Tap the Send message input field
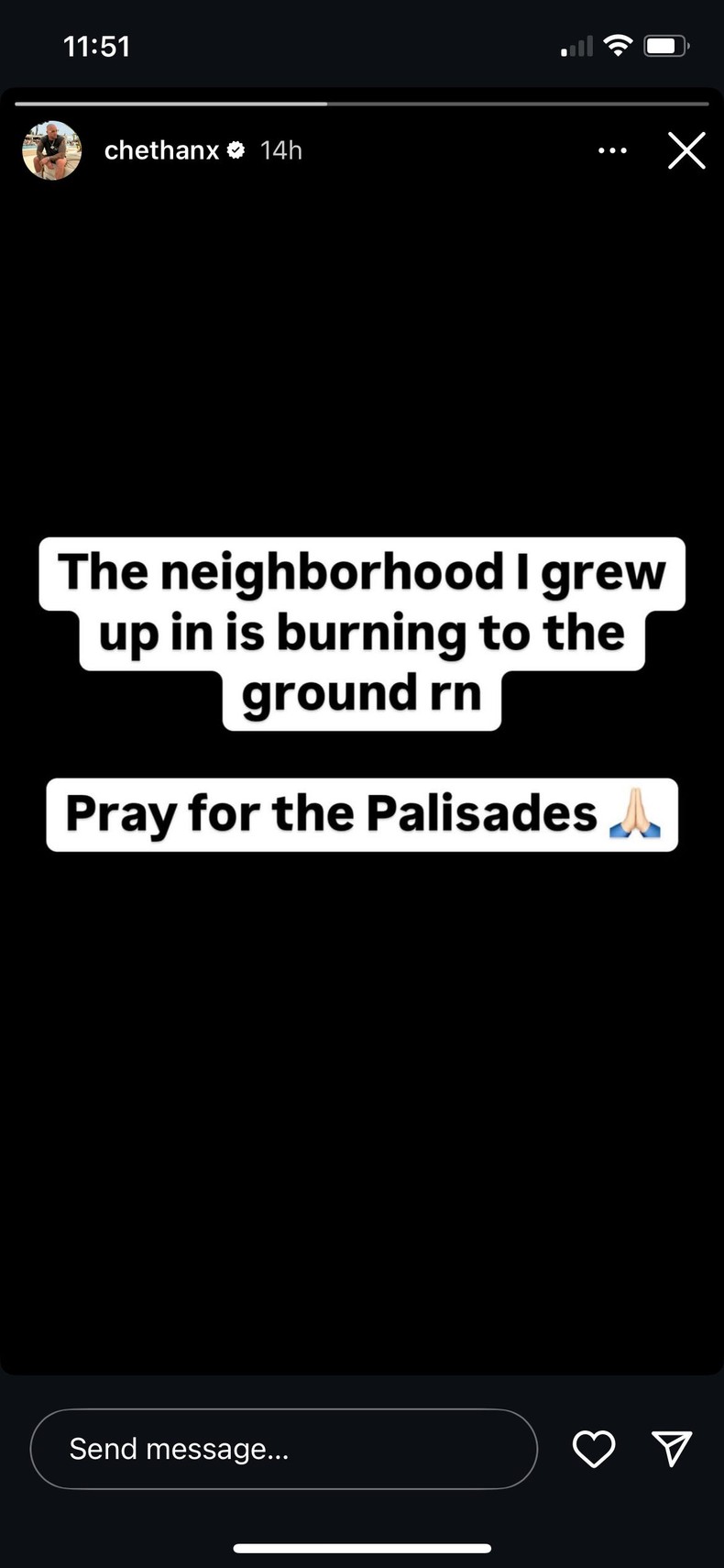This screenshot has width=724, height=1568. click(284, 1449)
